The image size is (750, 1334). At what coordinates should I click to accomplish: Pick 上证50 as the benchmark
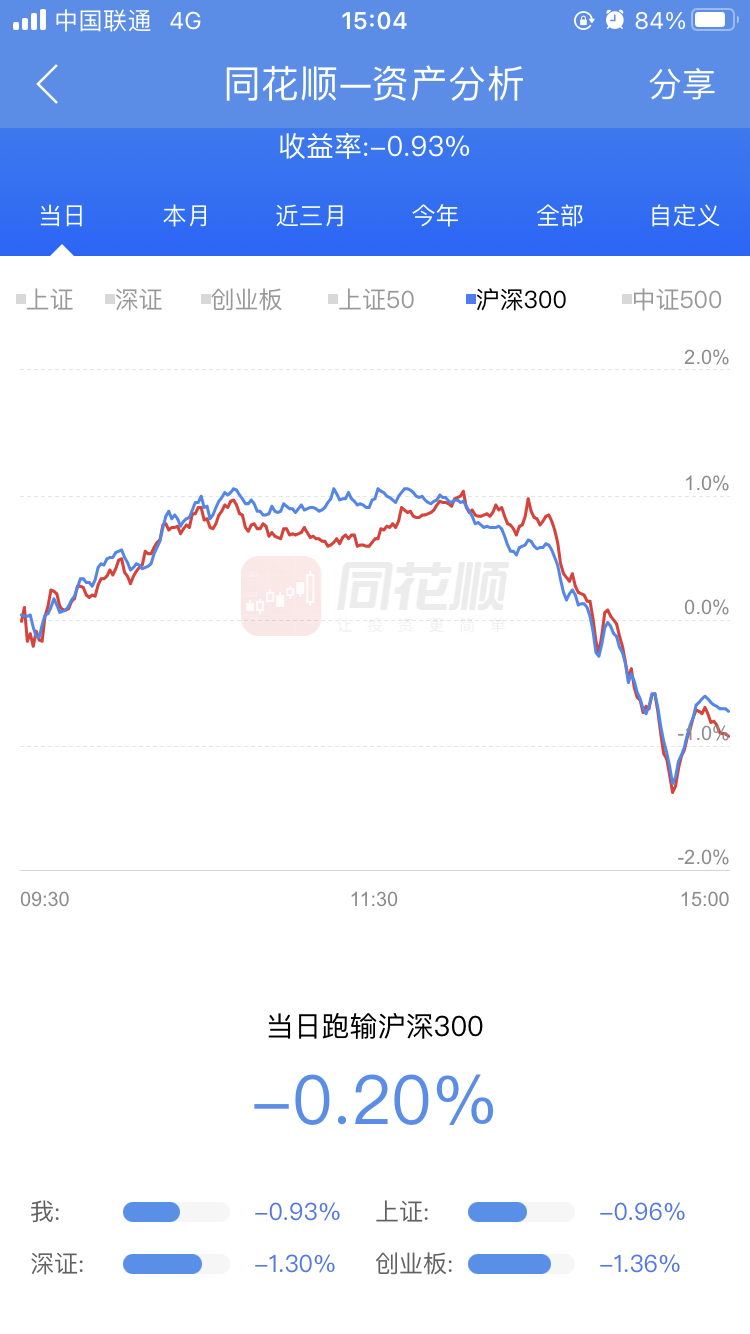(371, 299)
